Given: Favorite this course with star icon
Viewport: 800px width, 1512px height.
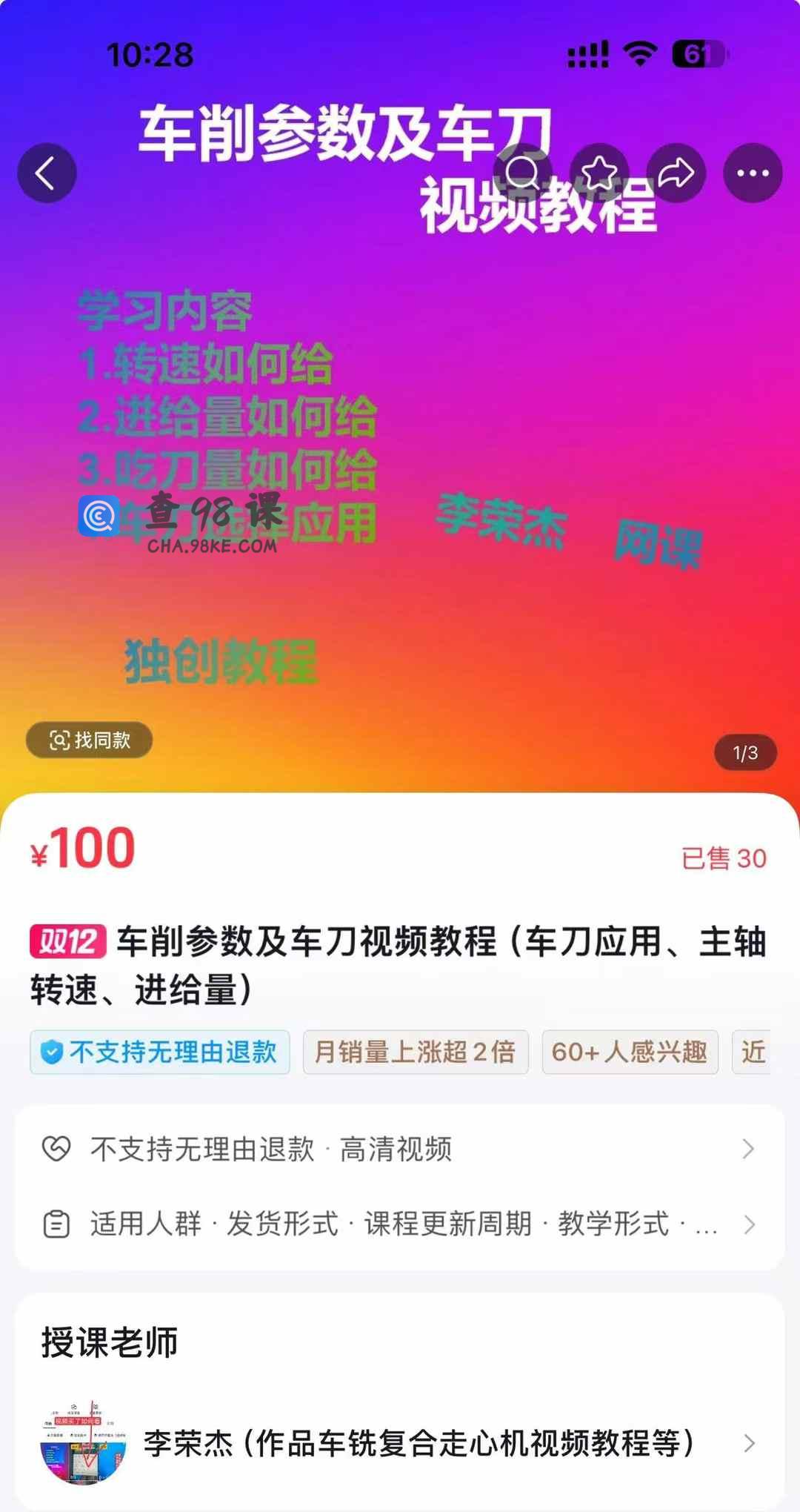Looking at the screenshot, I should 600,173.
